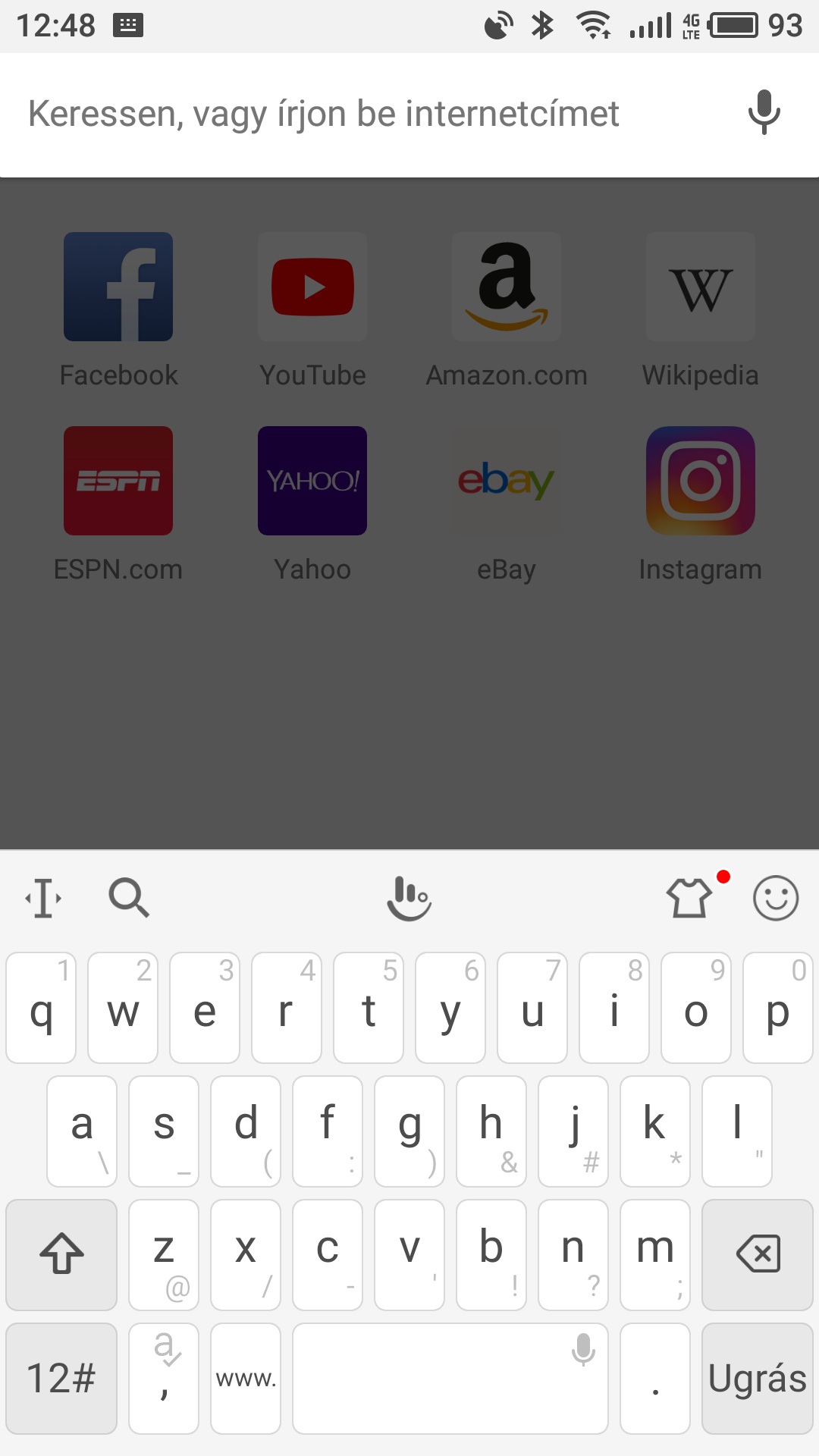The height and width of the screenshot is (1456, 819).
Task: Open the Amazon.com shortcut
Action: (507, 311)
